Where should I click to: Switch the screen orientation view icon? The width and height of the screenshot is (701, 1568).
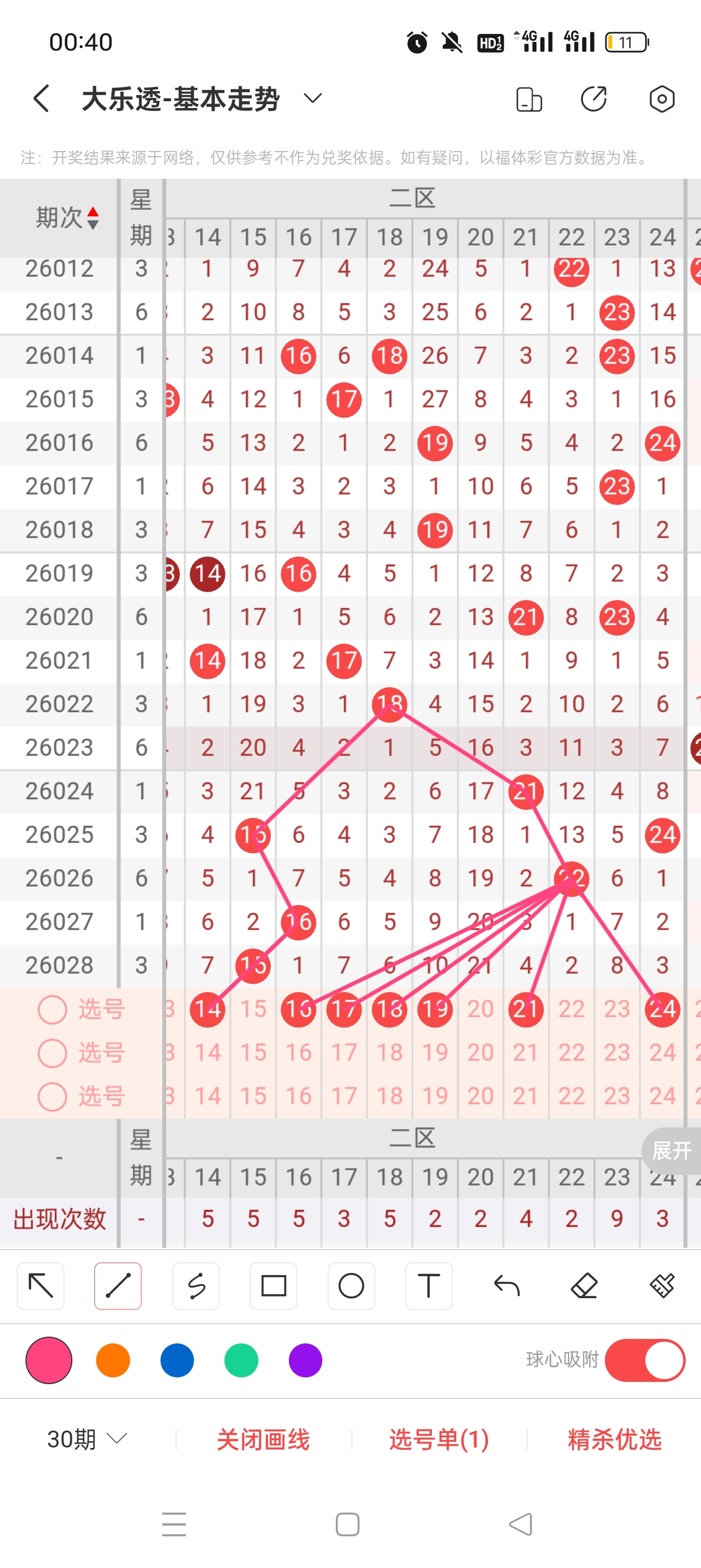528,99
